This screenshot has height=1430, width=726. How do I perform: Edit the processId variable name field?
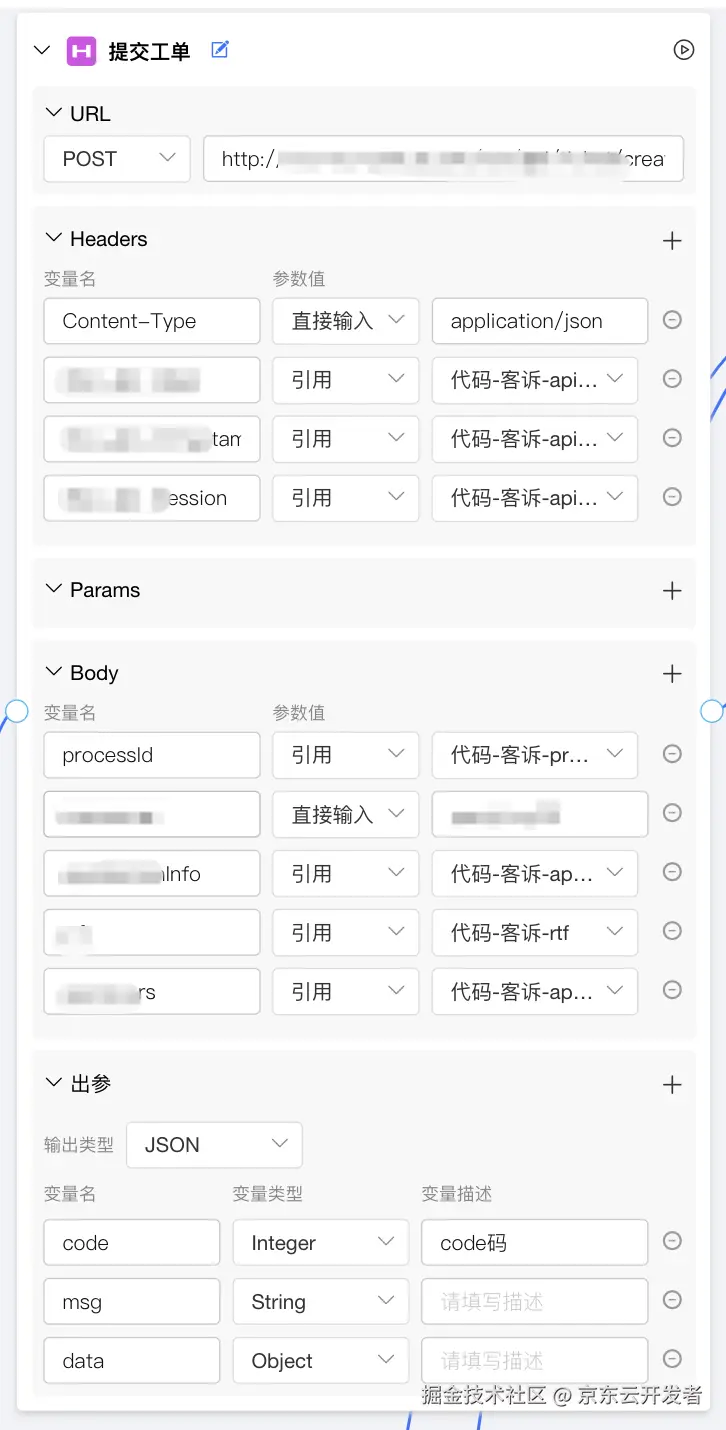(152, 755)
